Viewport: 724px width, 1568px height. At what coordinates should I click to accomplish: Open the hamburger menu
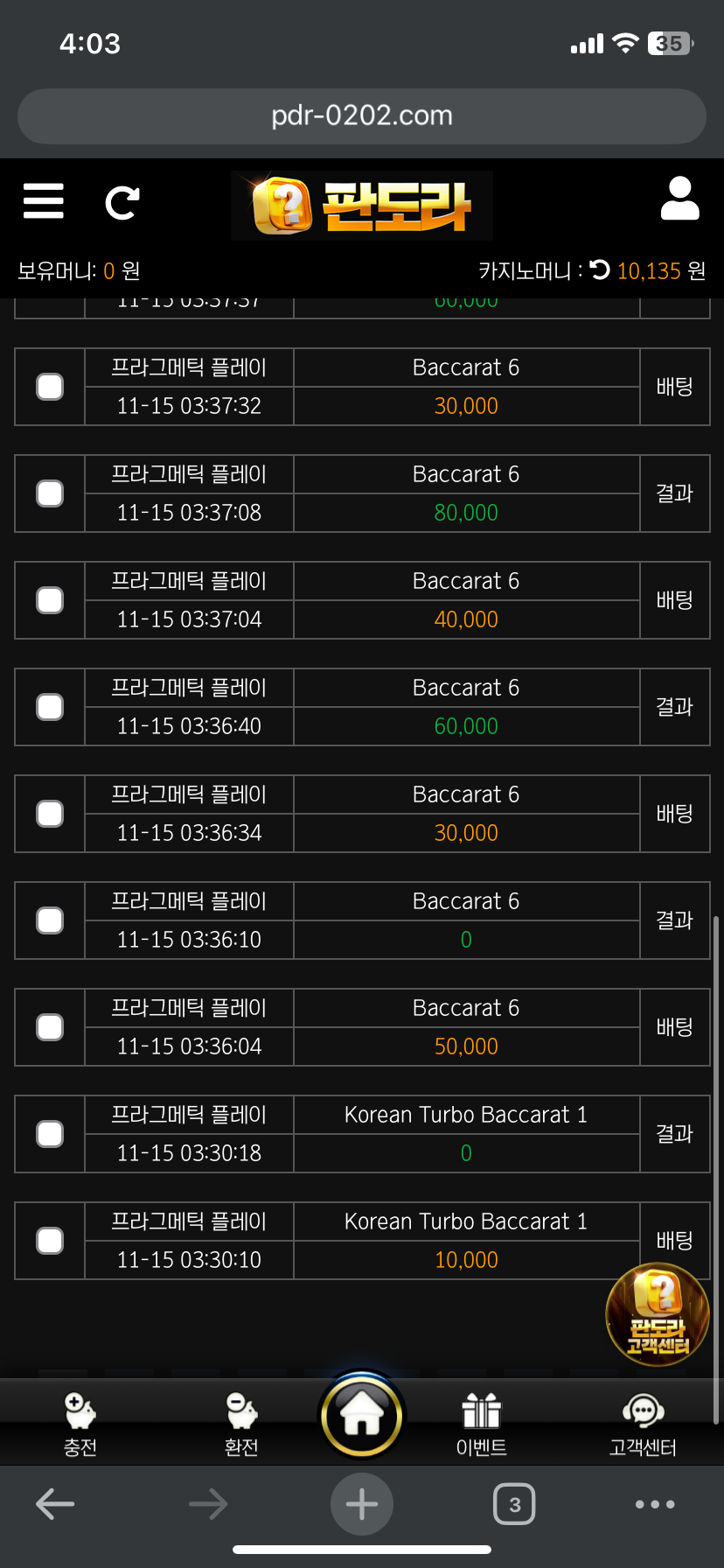pyautogui.click(x=43, y=201)
